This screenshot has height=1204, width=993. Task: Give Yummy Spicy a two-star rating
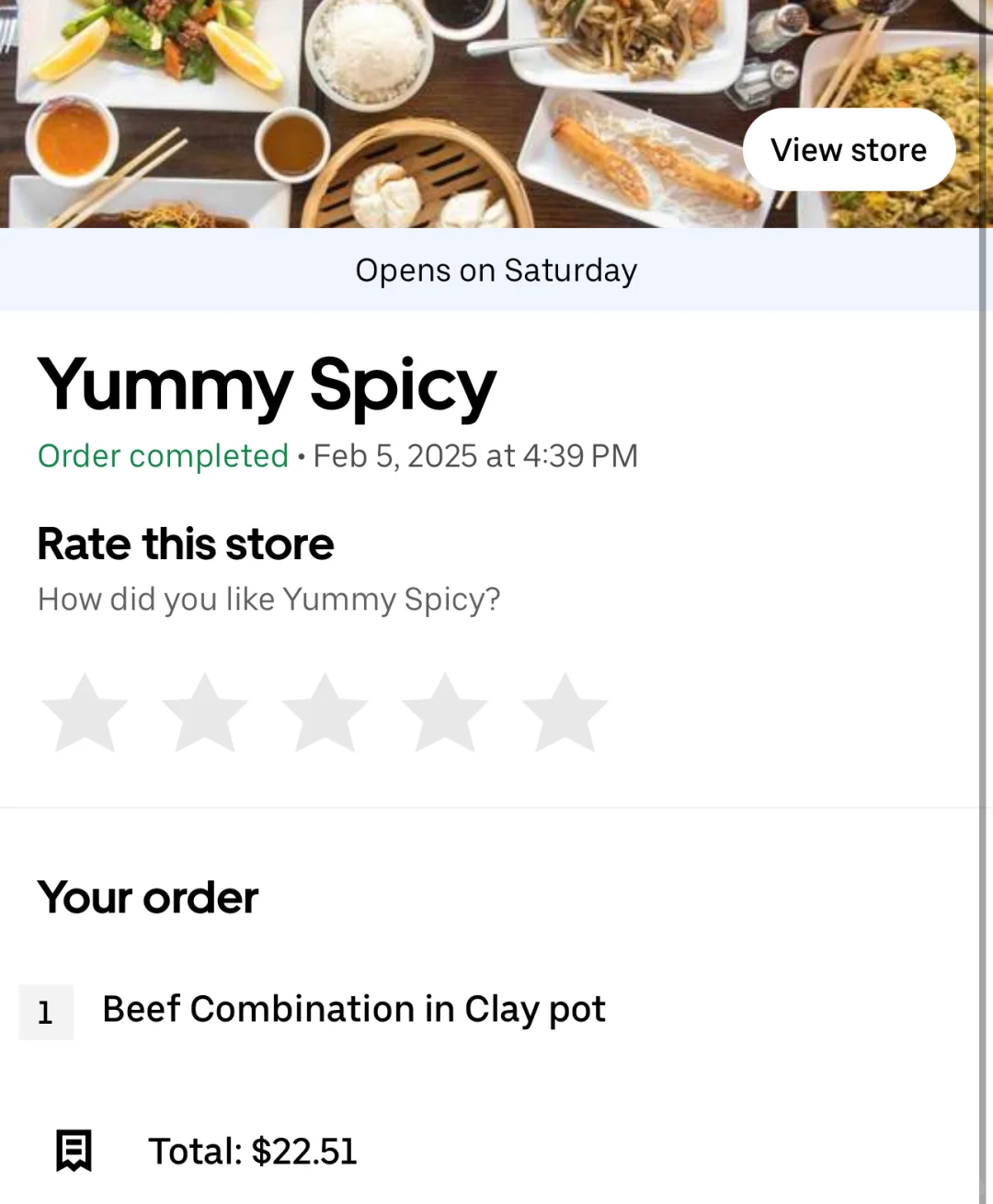click(x=204, y=714)
